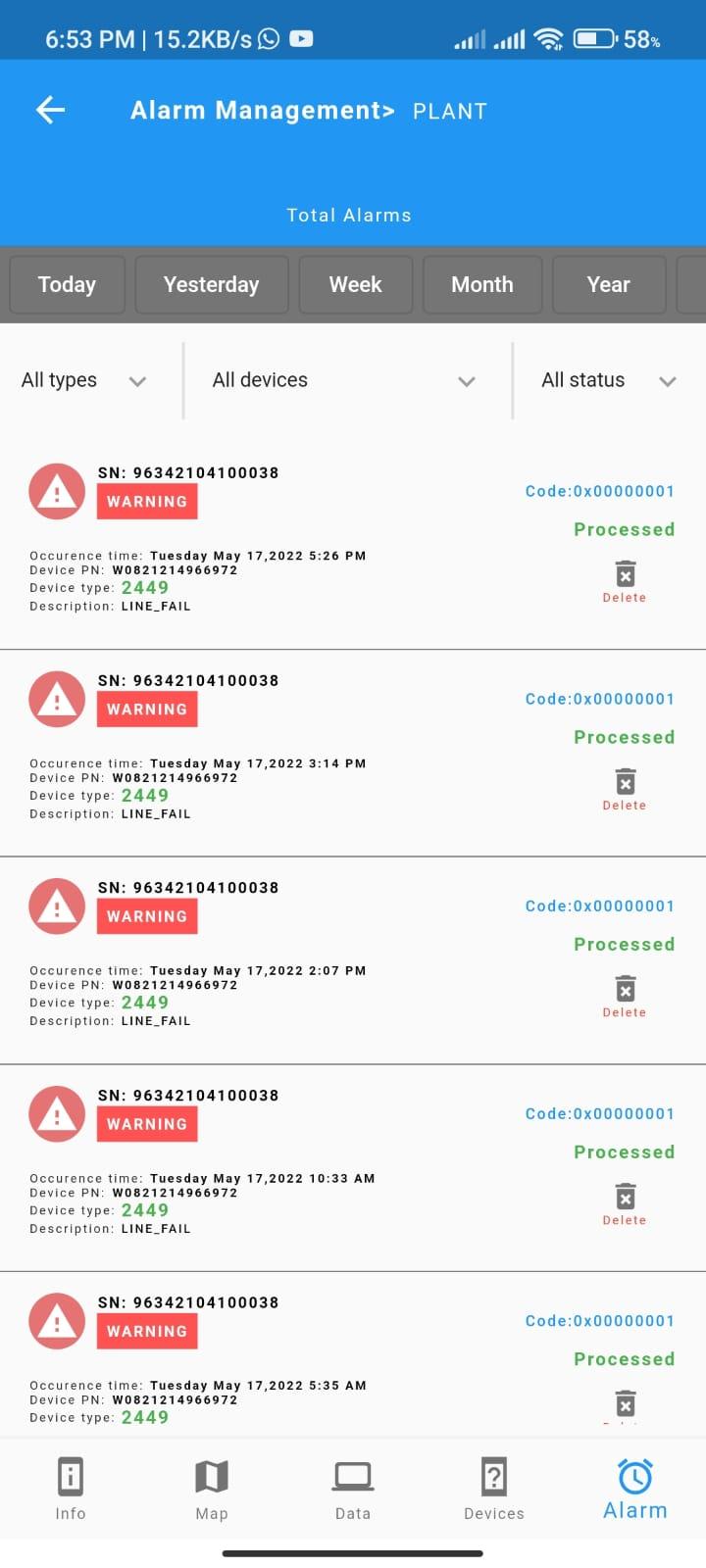Screen dimensions: 706x1568
Task: Select the Year time range
Action: (x=609, y=284)
